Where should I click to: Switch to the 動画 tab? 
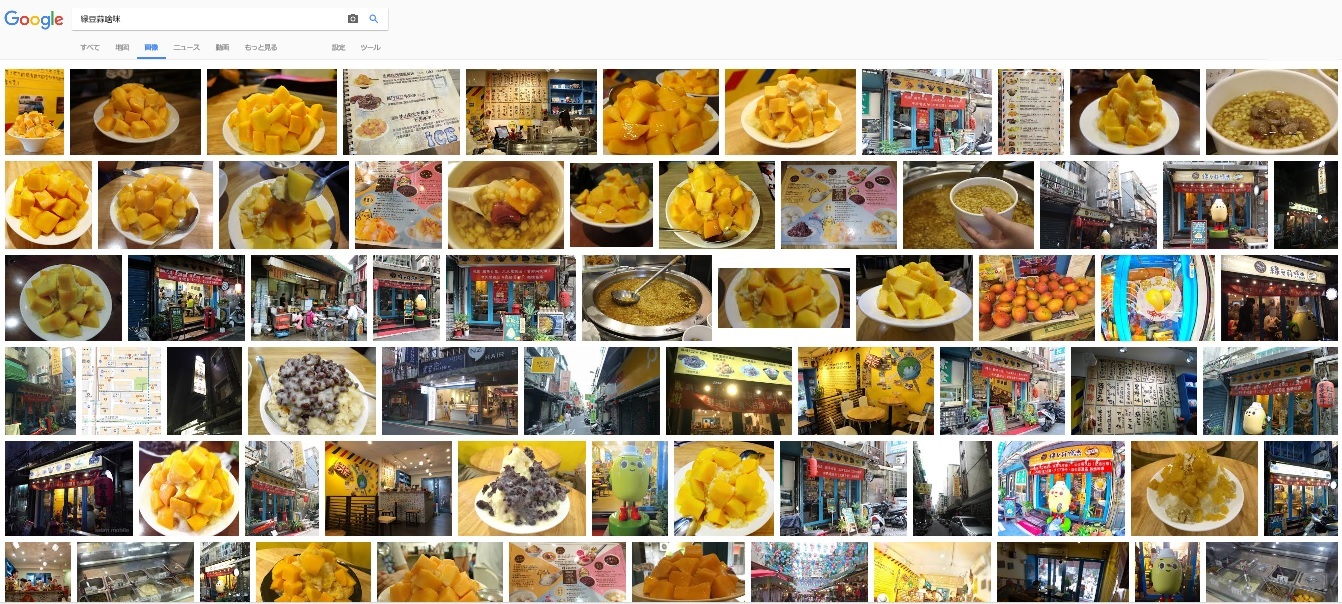click(x=222, y=47)
